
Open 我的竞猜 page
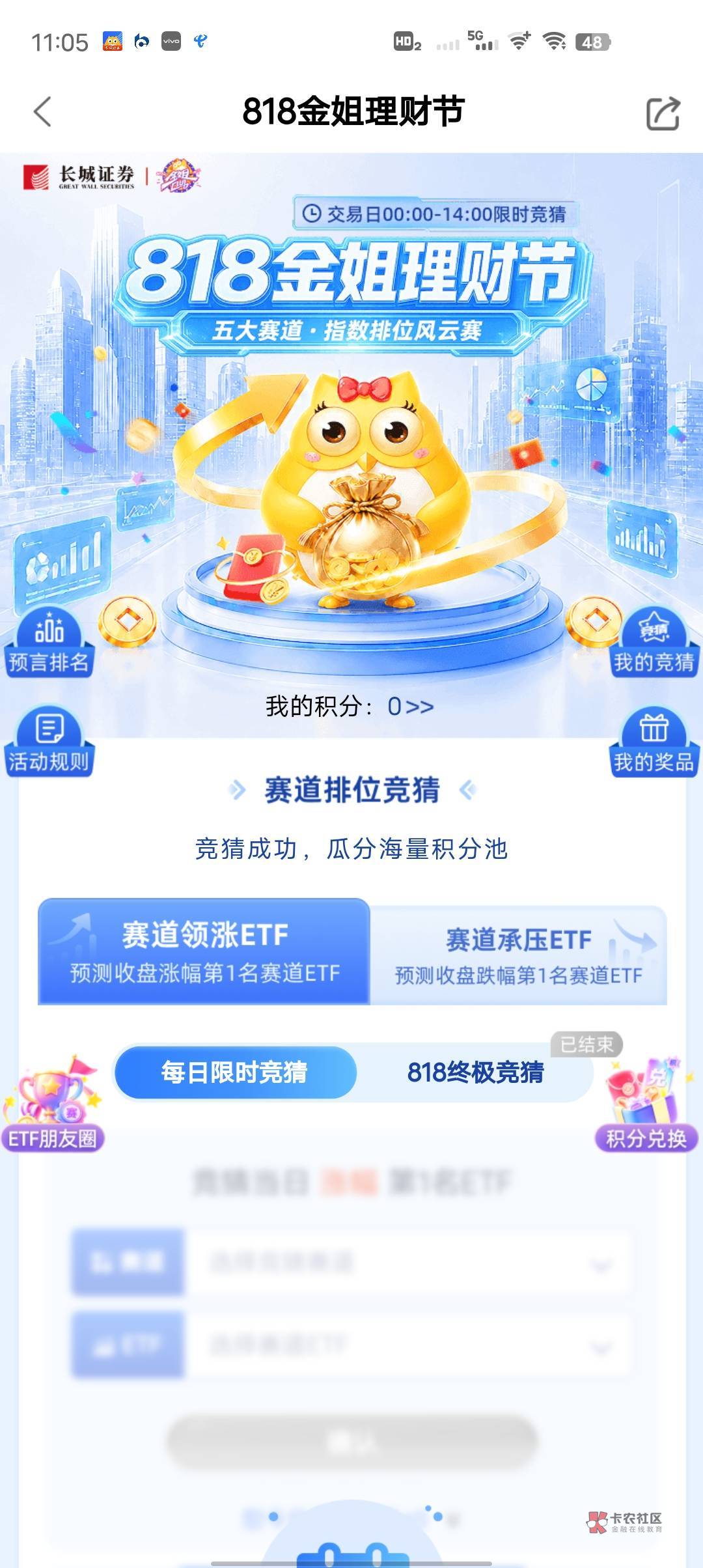[x=654, y=642]
